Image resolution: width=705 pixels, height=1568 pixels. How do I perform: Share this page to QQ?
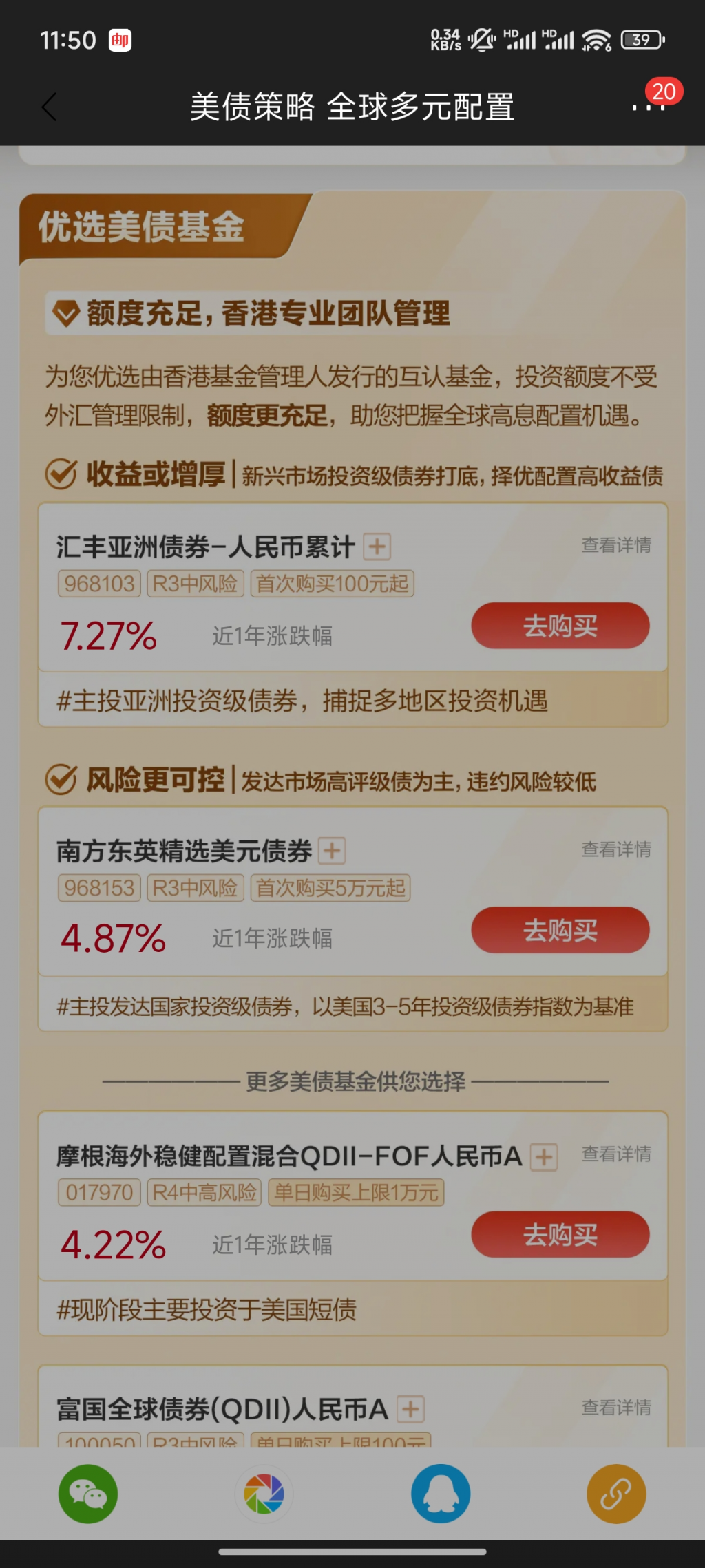(441, 1494)
